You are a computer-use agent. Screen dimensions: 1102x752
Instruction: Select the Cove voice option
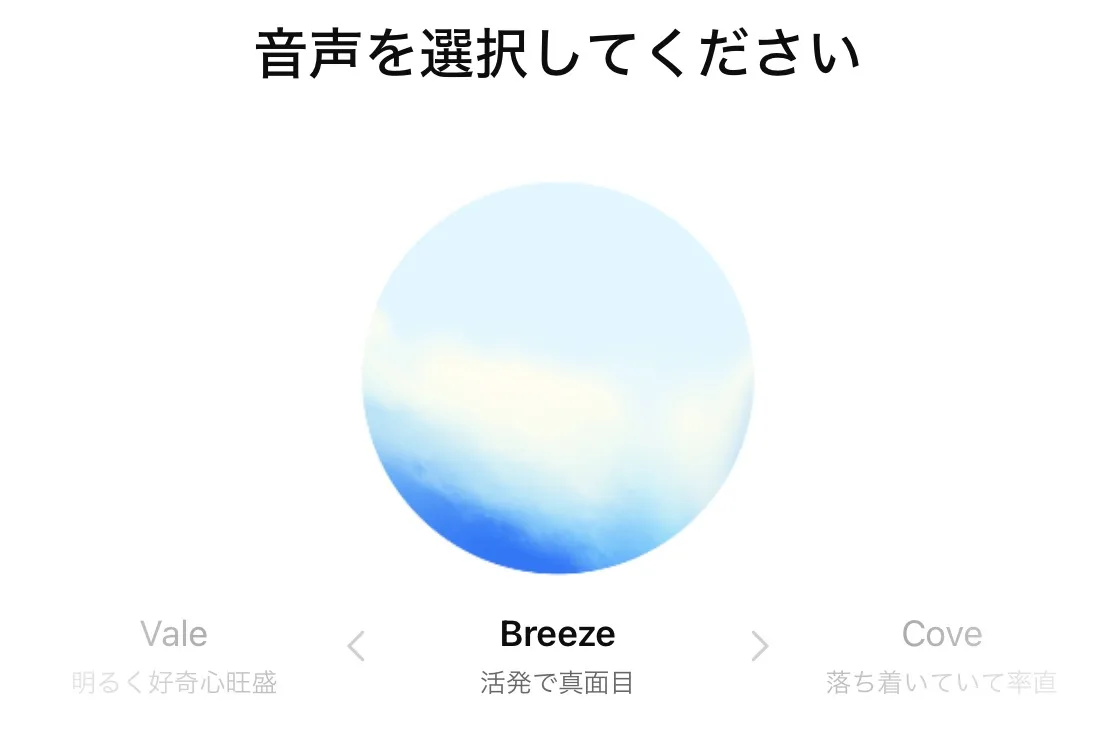click(941, 634)
